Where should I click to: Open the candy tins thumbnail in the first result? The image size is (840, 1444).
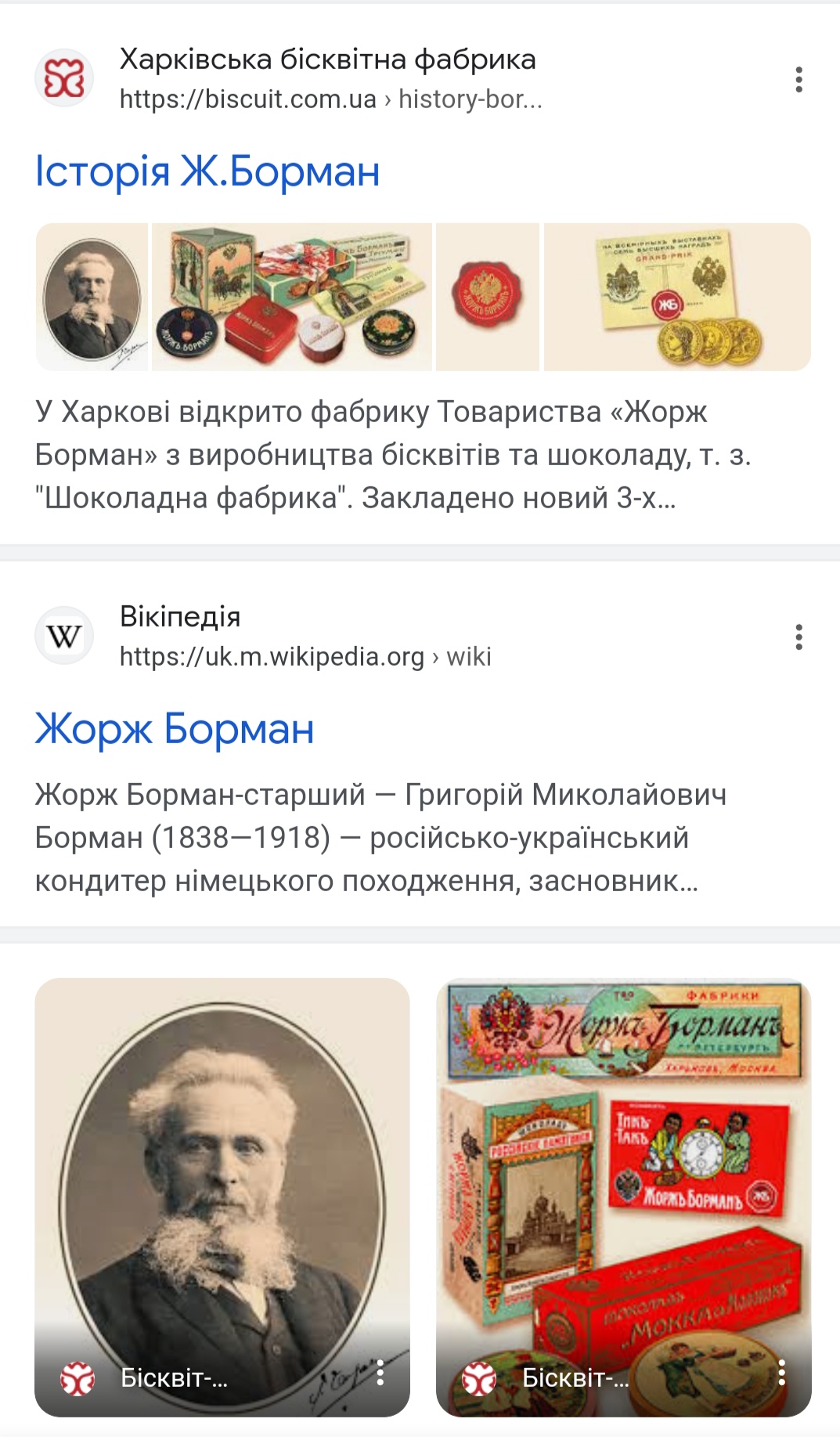click(291, 297)
